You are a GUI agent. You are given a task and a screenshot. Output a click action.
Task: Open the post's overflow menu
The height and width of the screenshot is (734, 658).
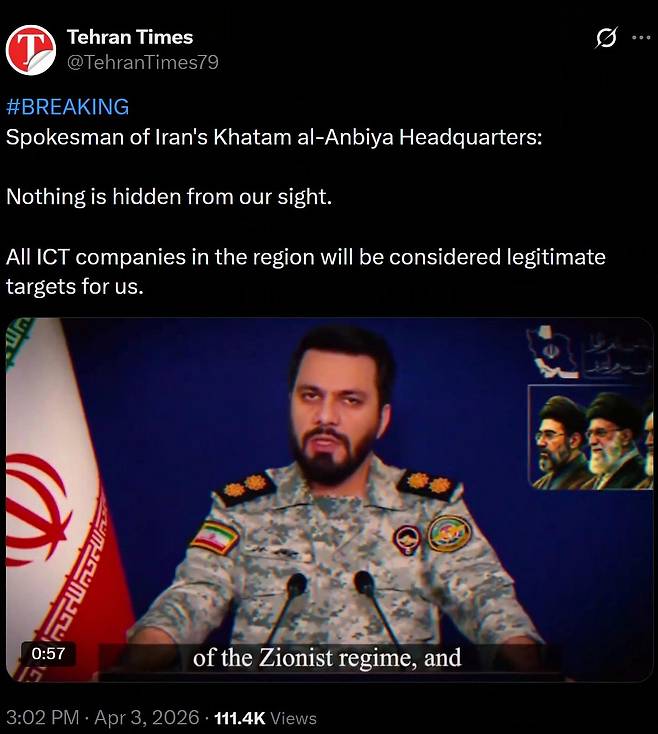pos(640,38)
